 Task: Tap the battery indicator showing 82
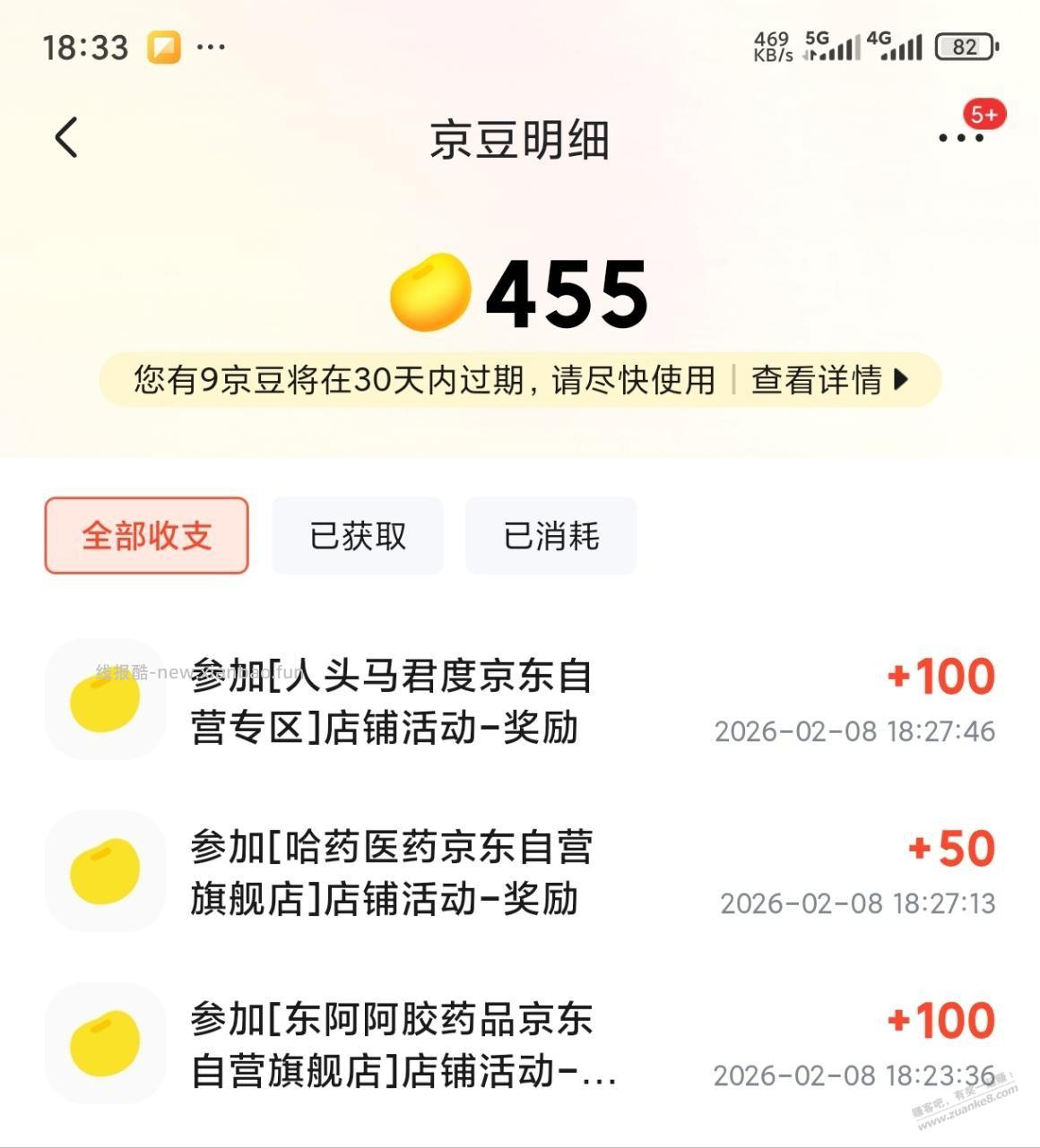coord(966,46)
